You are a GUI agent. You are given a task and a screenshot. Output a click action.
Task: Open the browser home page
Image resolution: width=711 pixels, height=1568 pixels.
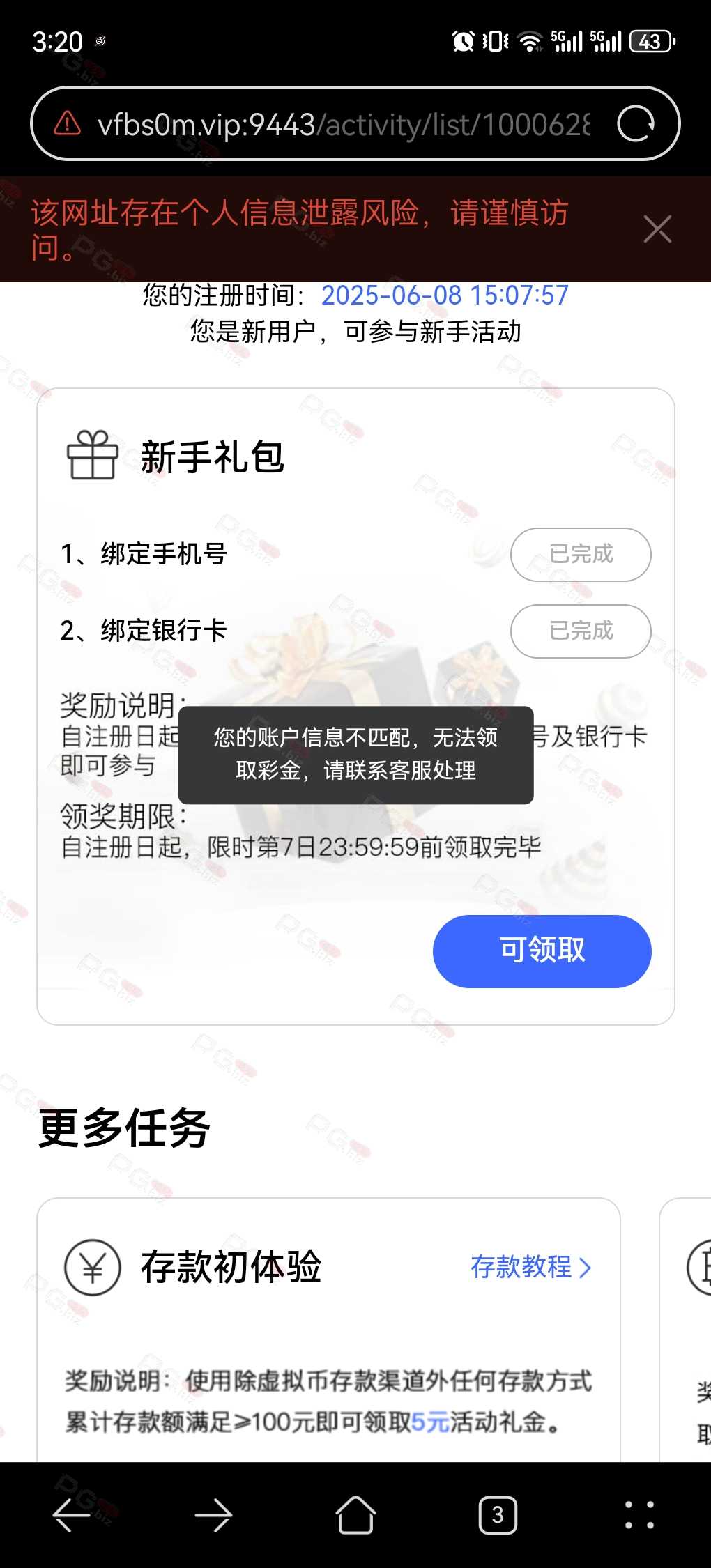point(355,1515)
